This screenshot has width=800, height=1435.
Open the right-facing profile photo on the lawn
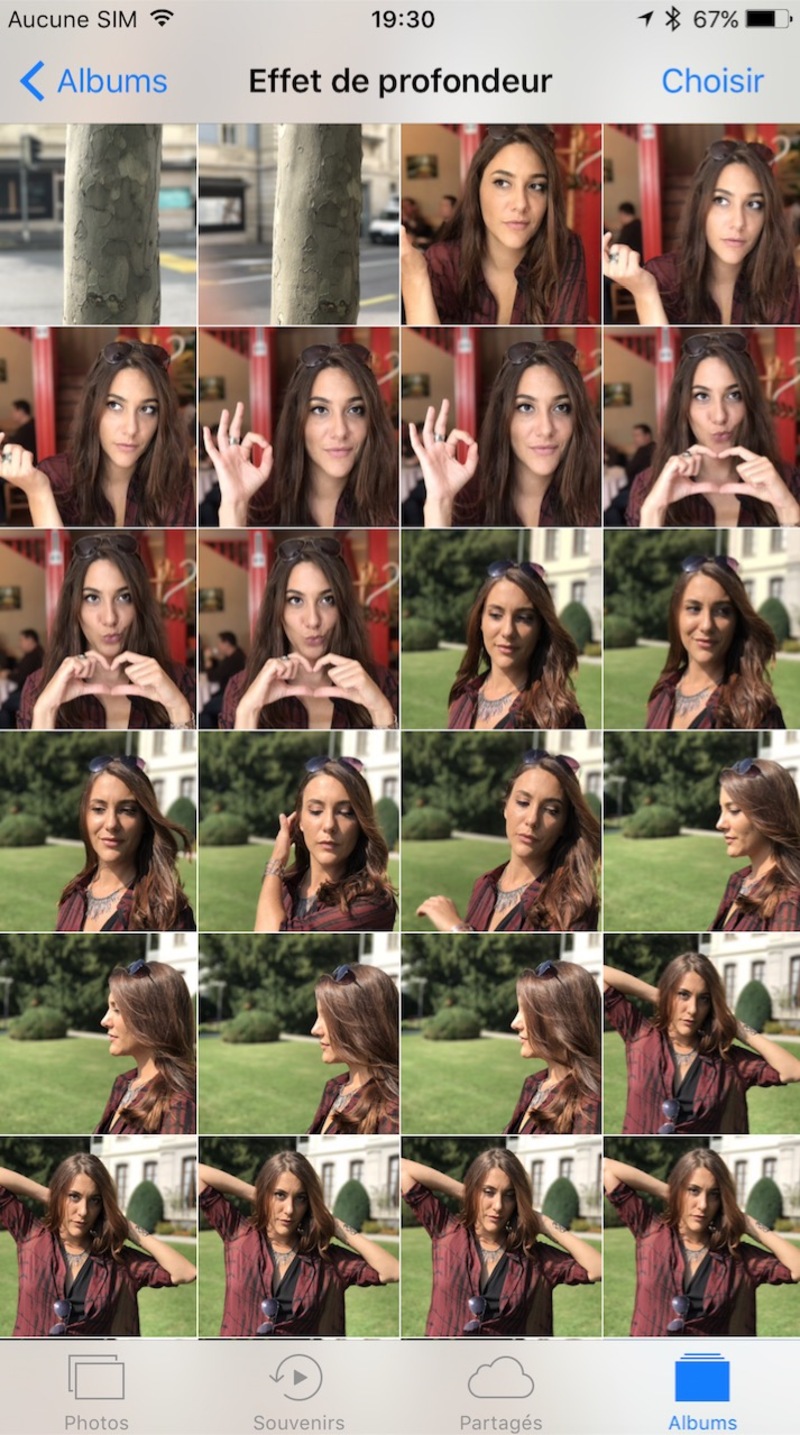pyautogui.click(x=701, y=830)
